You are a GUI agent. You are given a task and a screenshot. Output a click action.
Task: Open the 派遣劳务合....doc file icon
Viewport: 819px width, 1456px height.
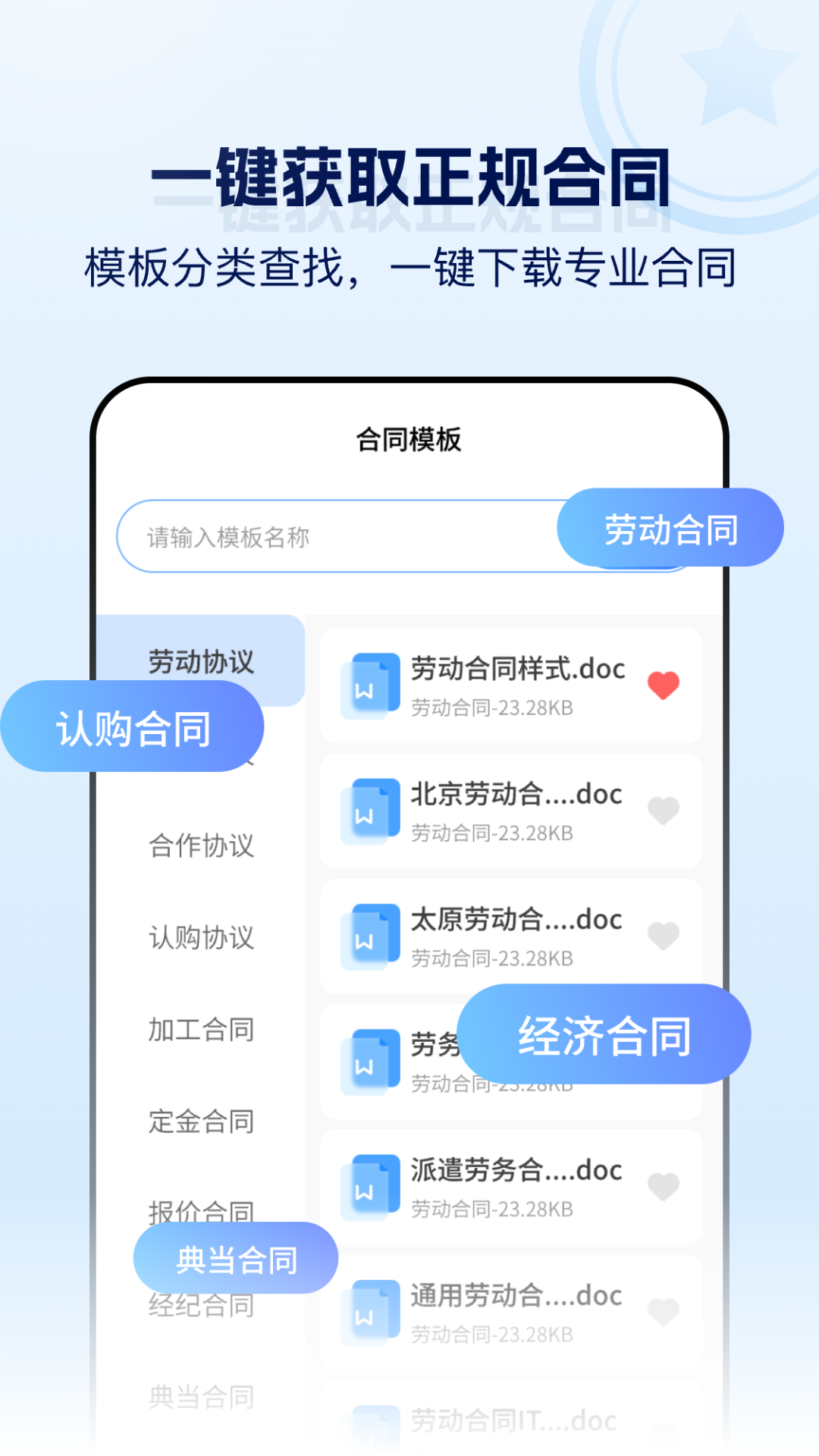point(371,1185)
